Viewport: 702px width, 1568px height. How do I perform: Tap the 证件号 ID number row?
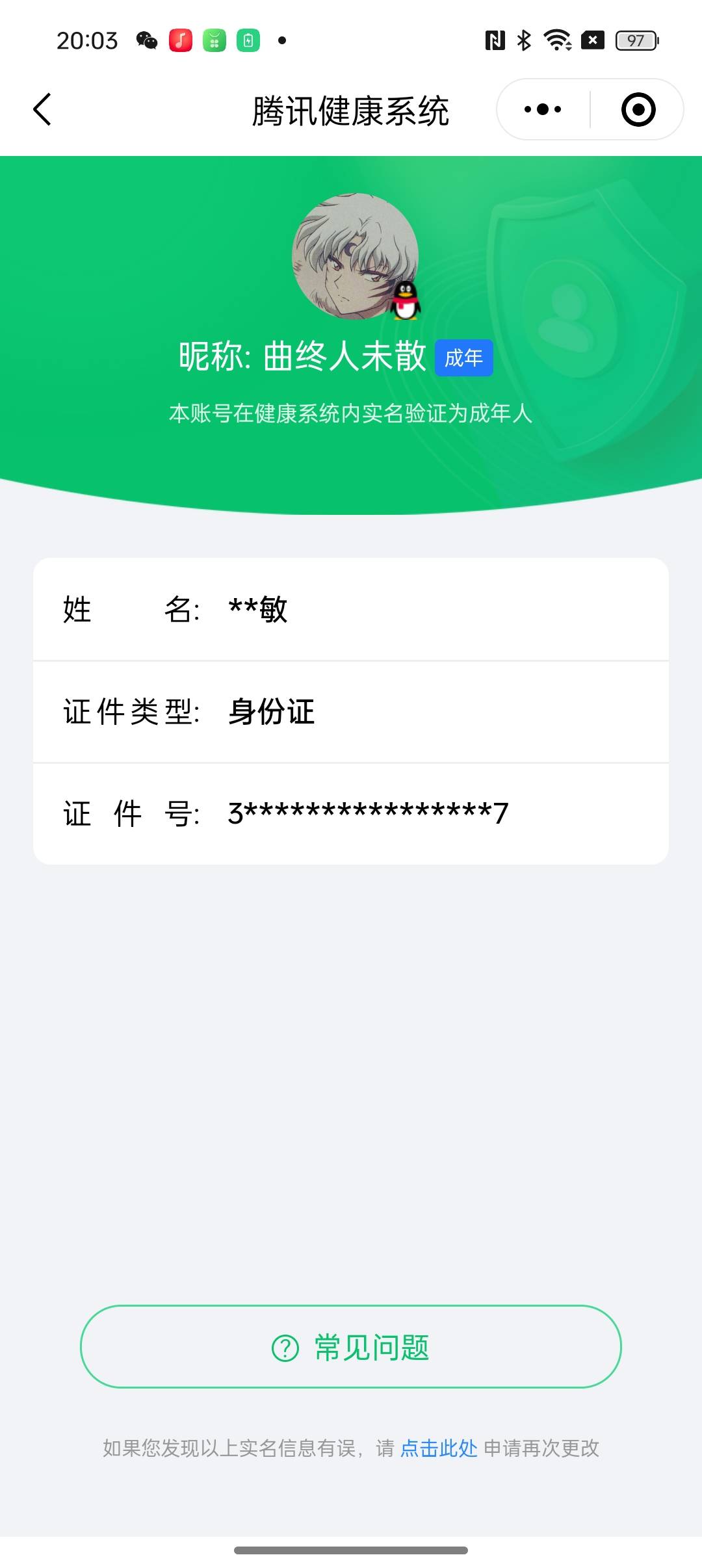[x=351, y=812]
